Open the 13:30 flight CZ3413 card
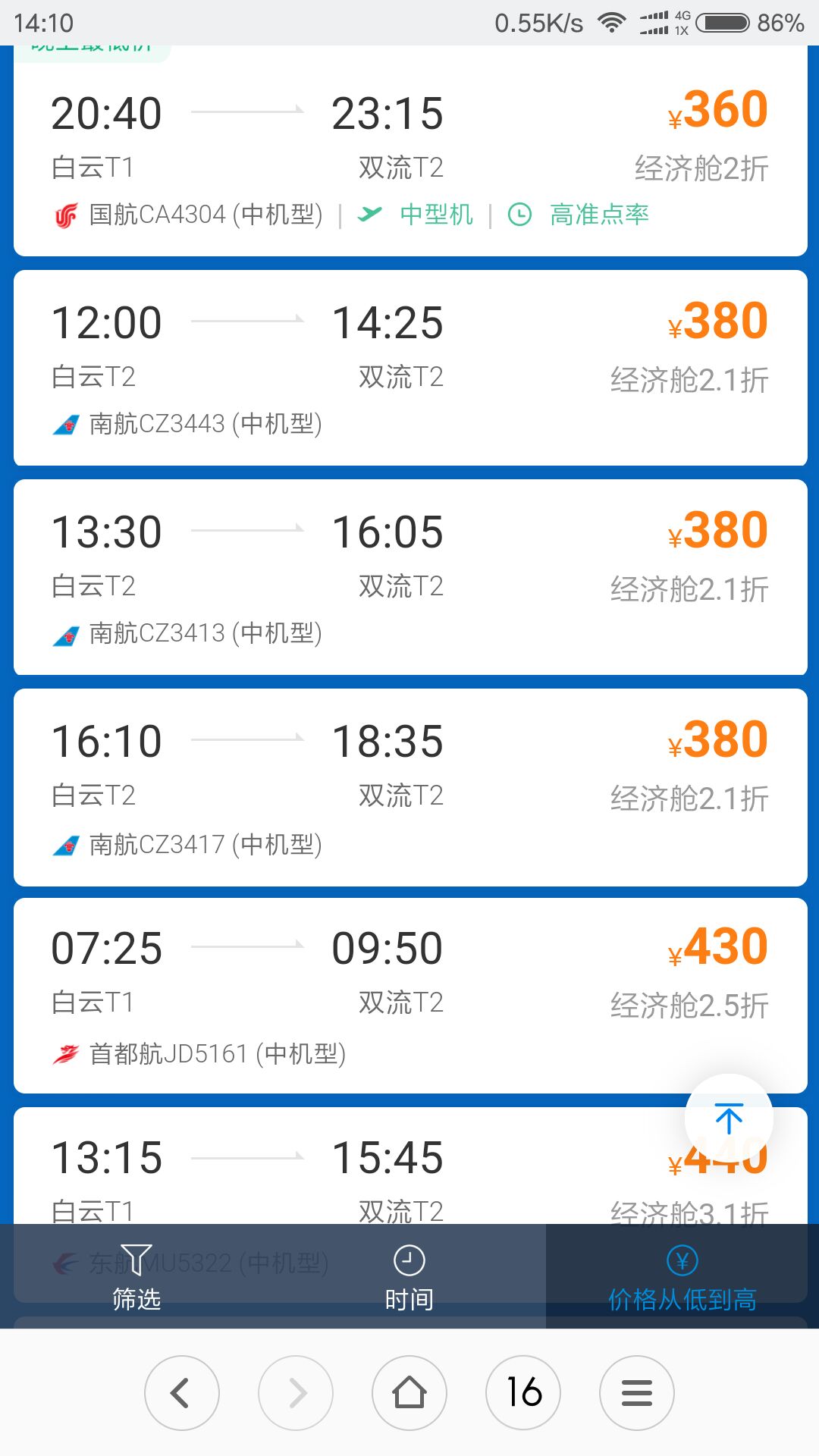This screenshot has width=819, height=1456. point(410,577)
